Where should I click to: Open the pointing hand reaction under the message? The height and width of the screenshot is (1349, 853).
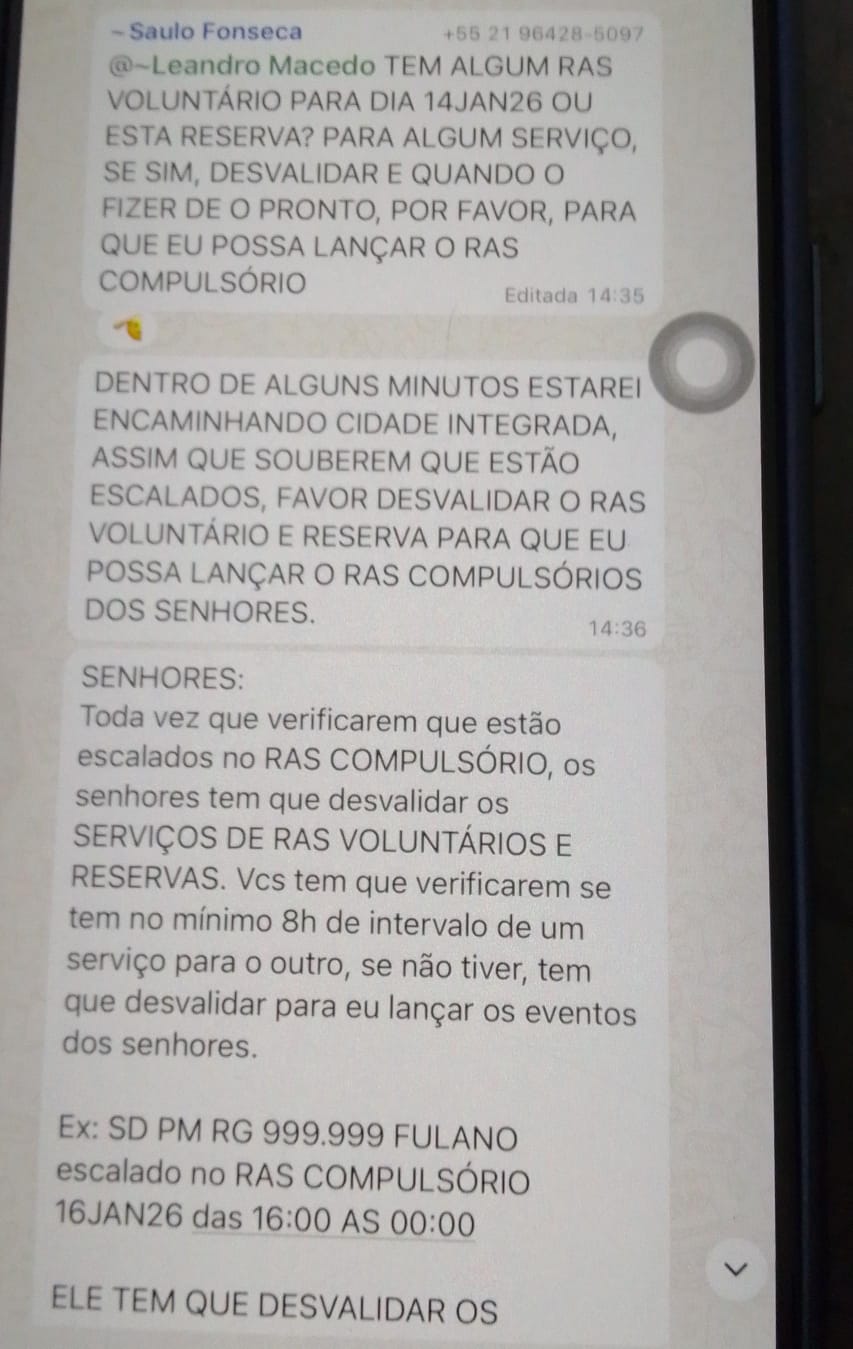[x=128, y=327]
